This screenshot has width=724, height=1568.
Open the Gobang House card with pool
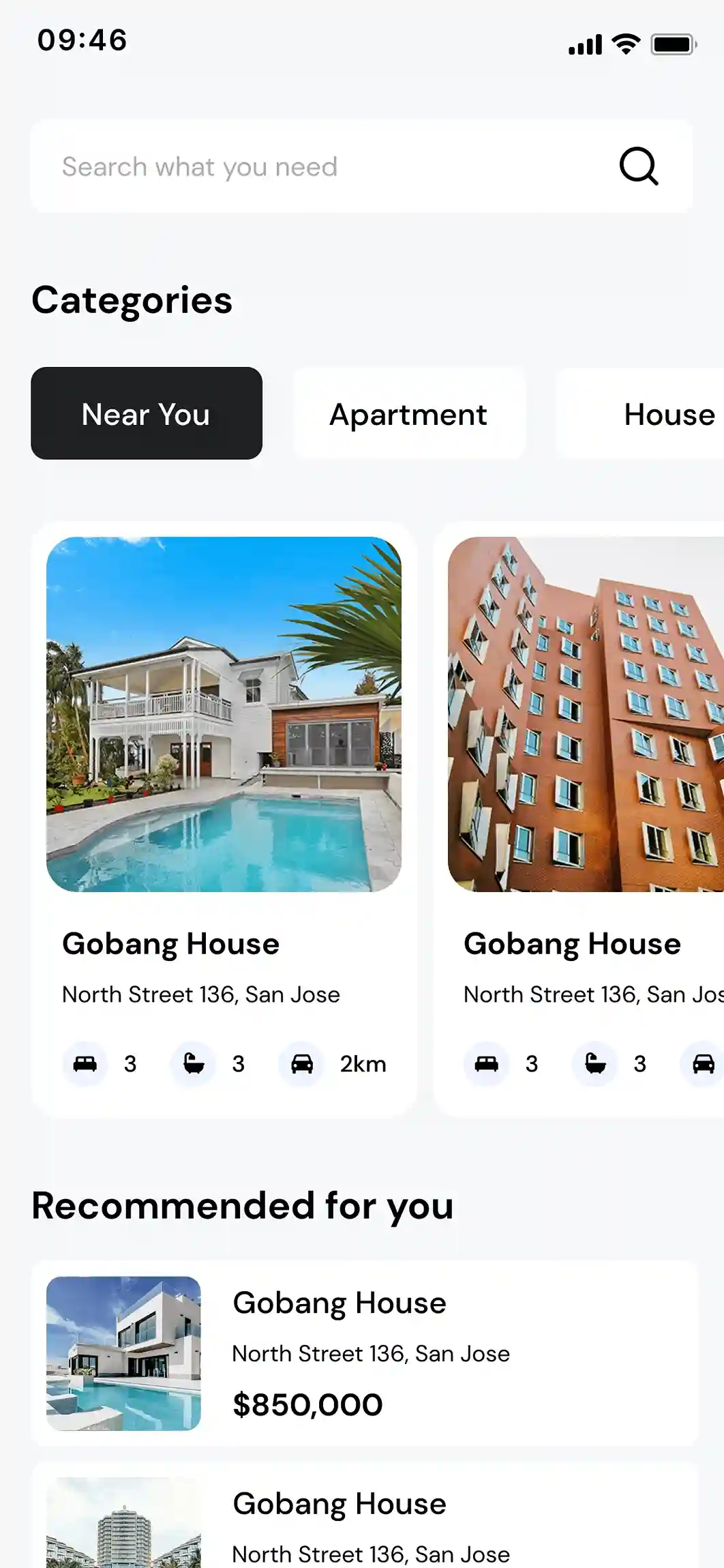pyautogui.click(x=224, y=818)
